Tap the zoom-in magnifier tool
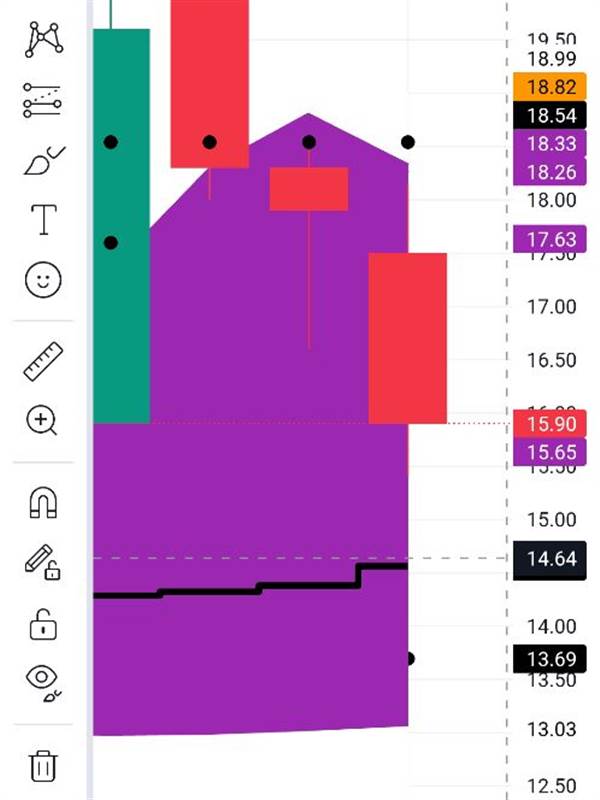The width and height of the screenshot is (600, 800). click(42, 420)
